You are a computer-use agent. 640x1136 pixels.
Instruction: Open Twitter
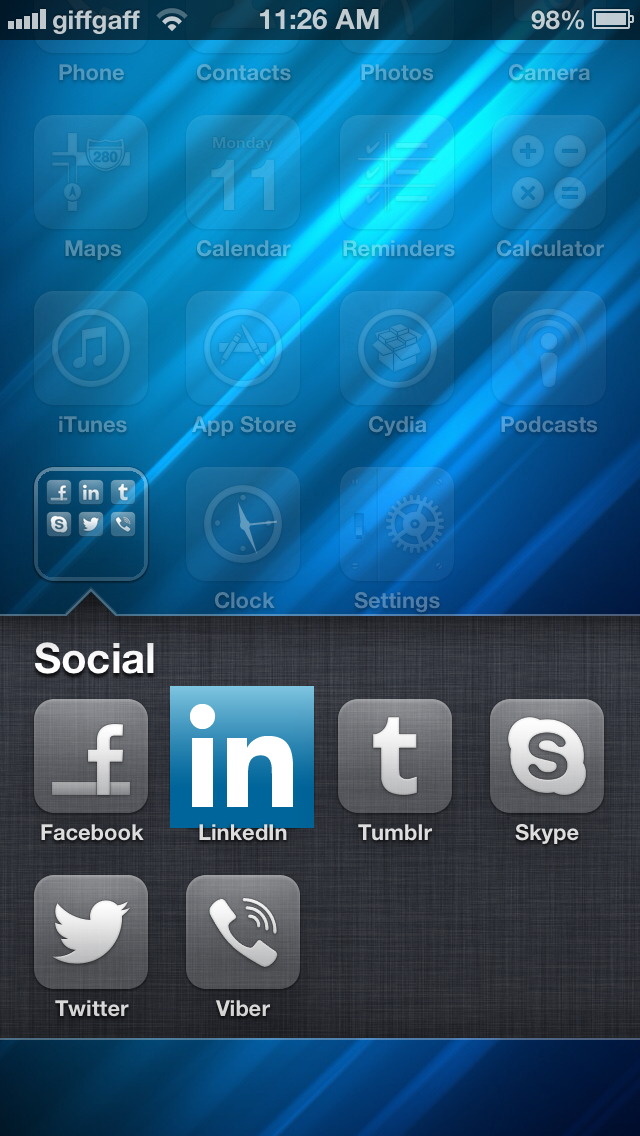click(91, 932)
